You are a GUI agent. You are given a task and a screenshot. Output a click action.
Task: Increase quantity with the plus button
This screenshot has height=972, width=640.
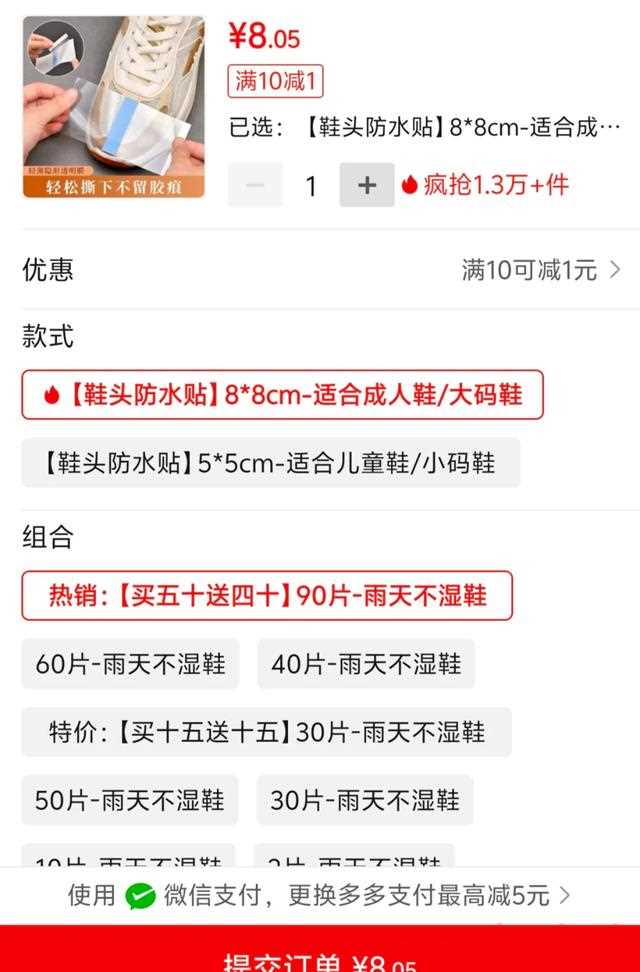pos(367,185)
